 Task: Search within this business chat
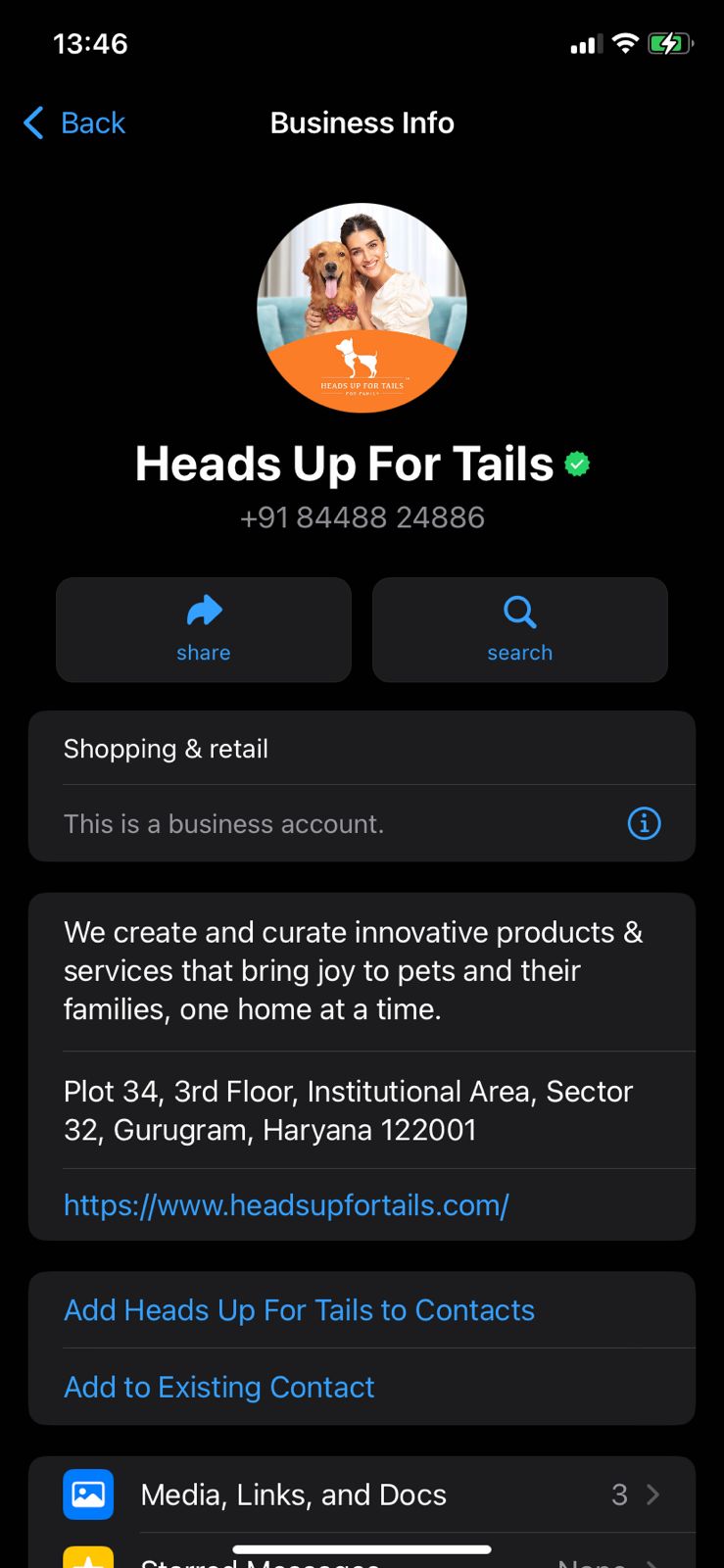[x=519, y=629]
